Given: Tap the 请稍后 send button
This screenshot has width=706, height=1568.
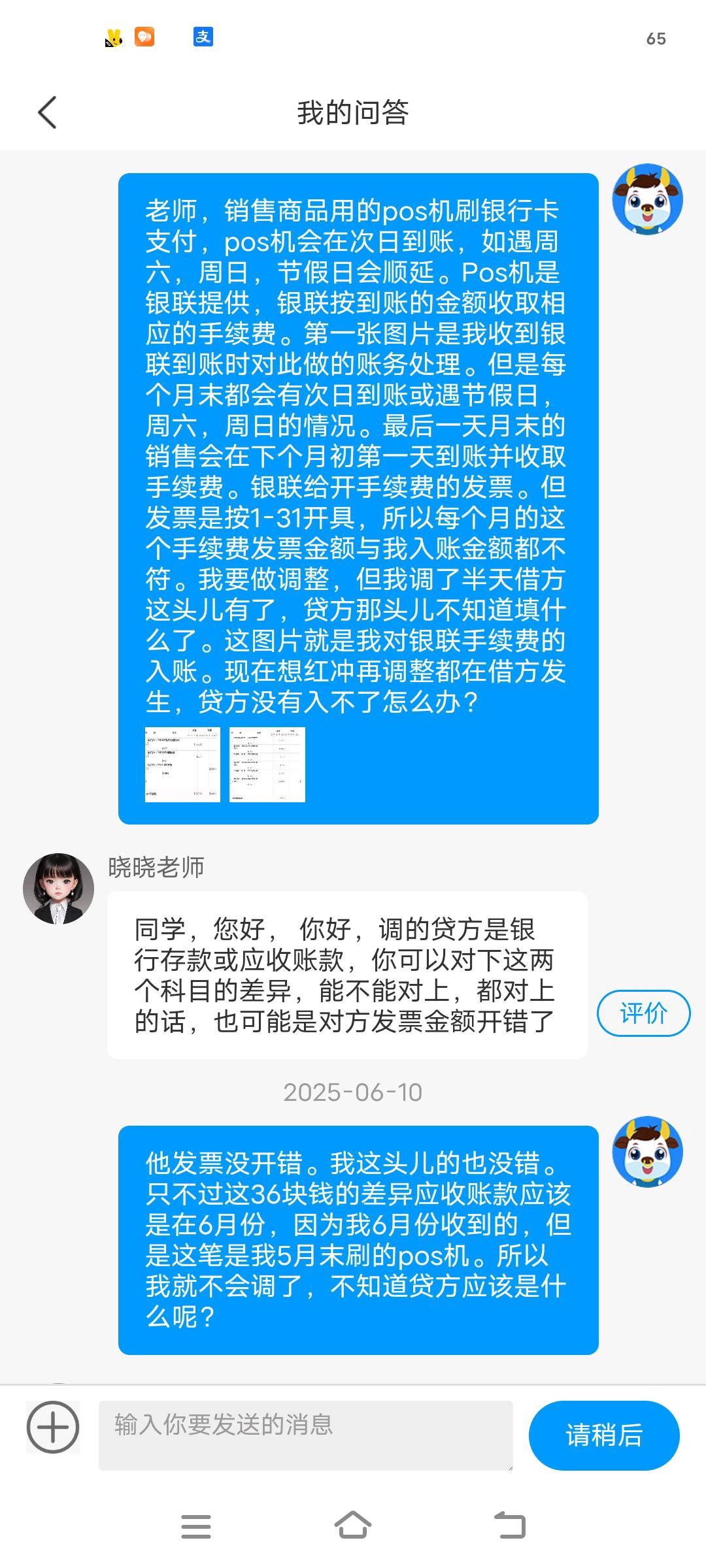Looking at the screenshot, I should tap(604, 1435).
